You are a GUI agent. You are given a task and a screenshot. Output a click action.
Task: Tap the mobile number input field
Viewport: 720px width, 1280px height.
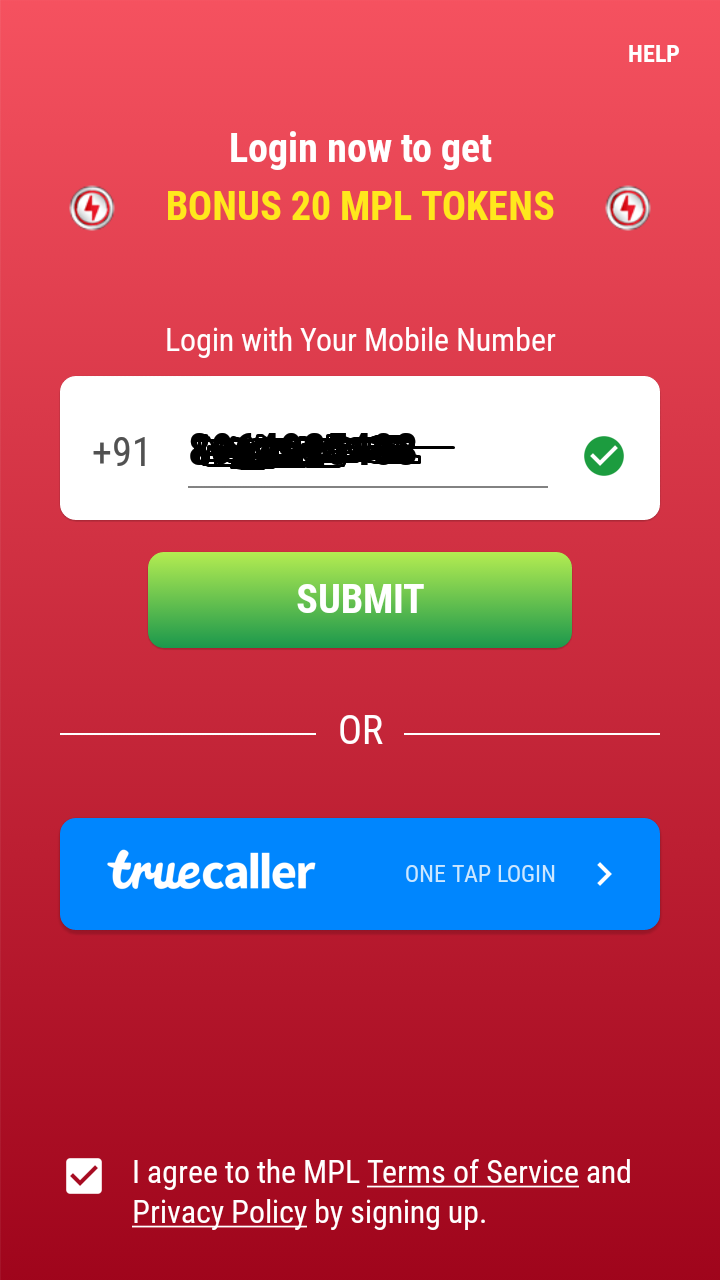tap(368, 454)
